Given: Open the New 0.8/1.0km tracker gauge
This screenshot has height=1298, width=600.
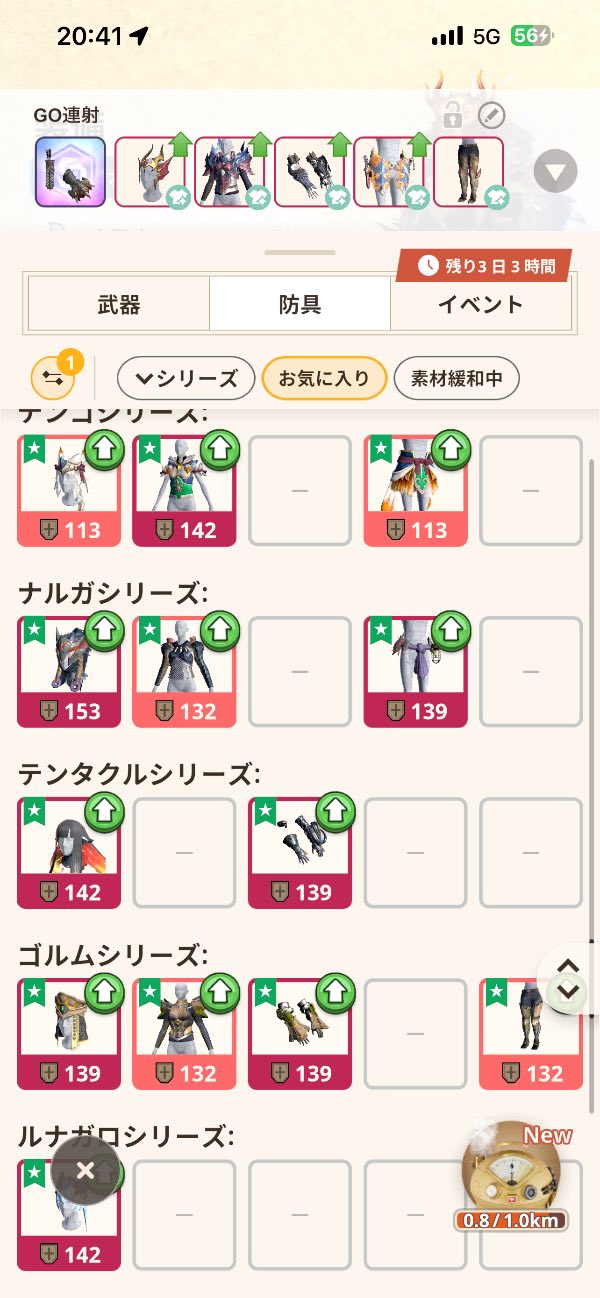Looking at the screenshot, I should (x=511, y=1177).
